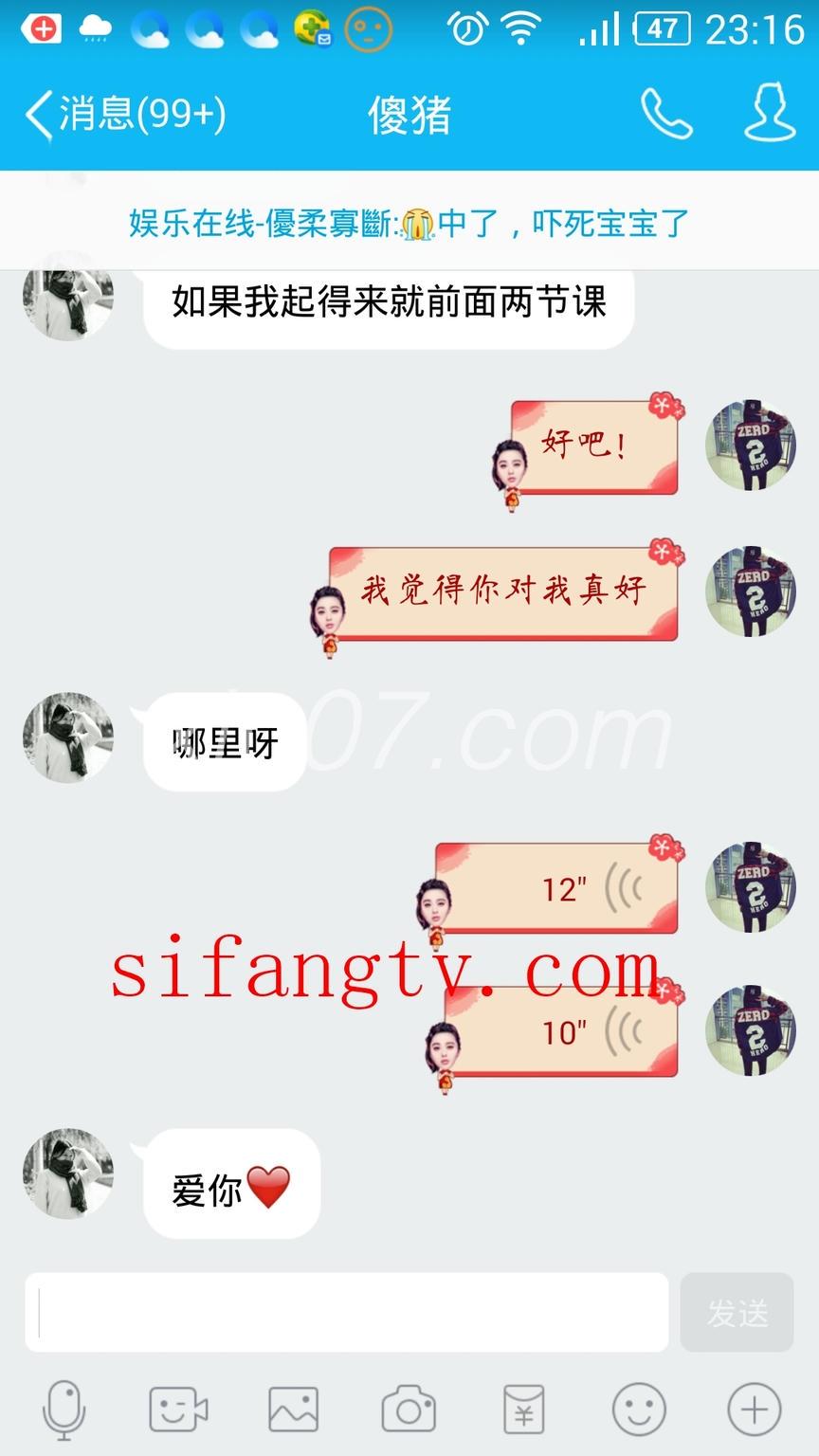Start a video call from toolbar

point(178,1410)
